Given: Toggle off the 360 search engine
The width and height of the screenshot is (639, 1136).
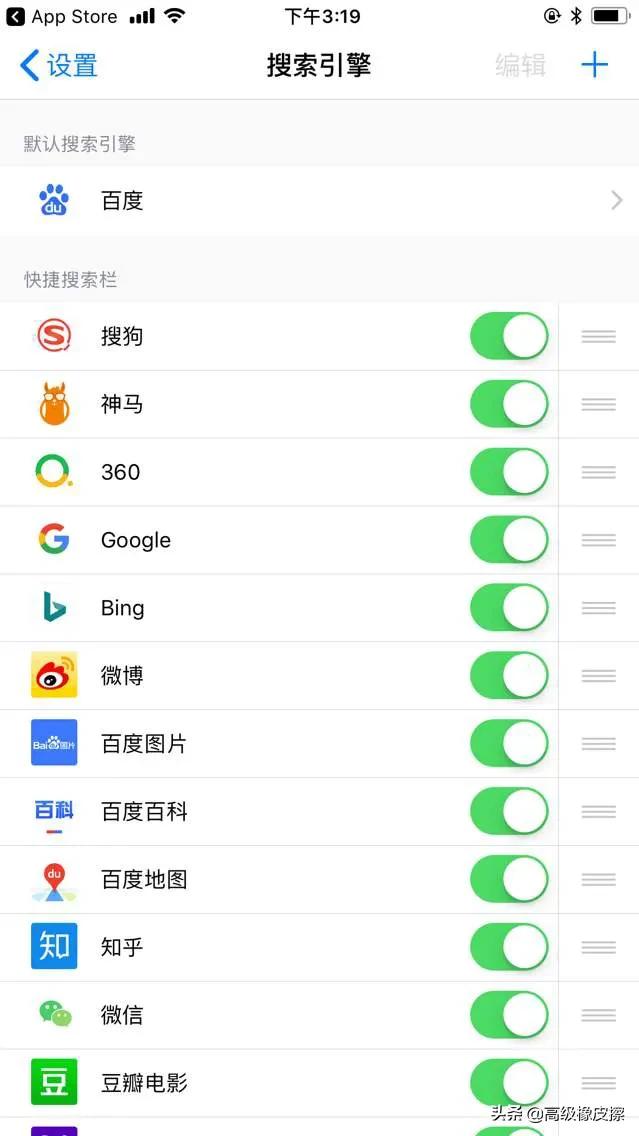Looking at the screenshot, I should (x=509, y=472).
